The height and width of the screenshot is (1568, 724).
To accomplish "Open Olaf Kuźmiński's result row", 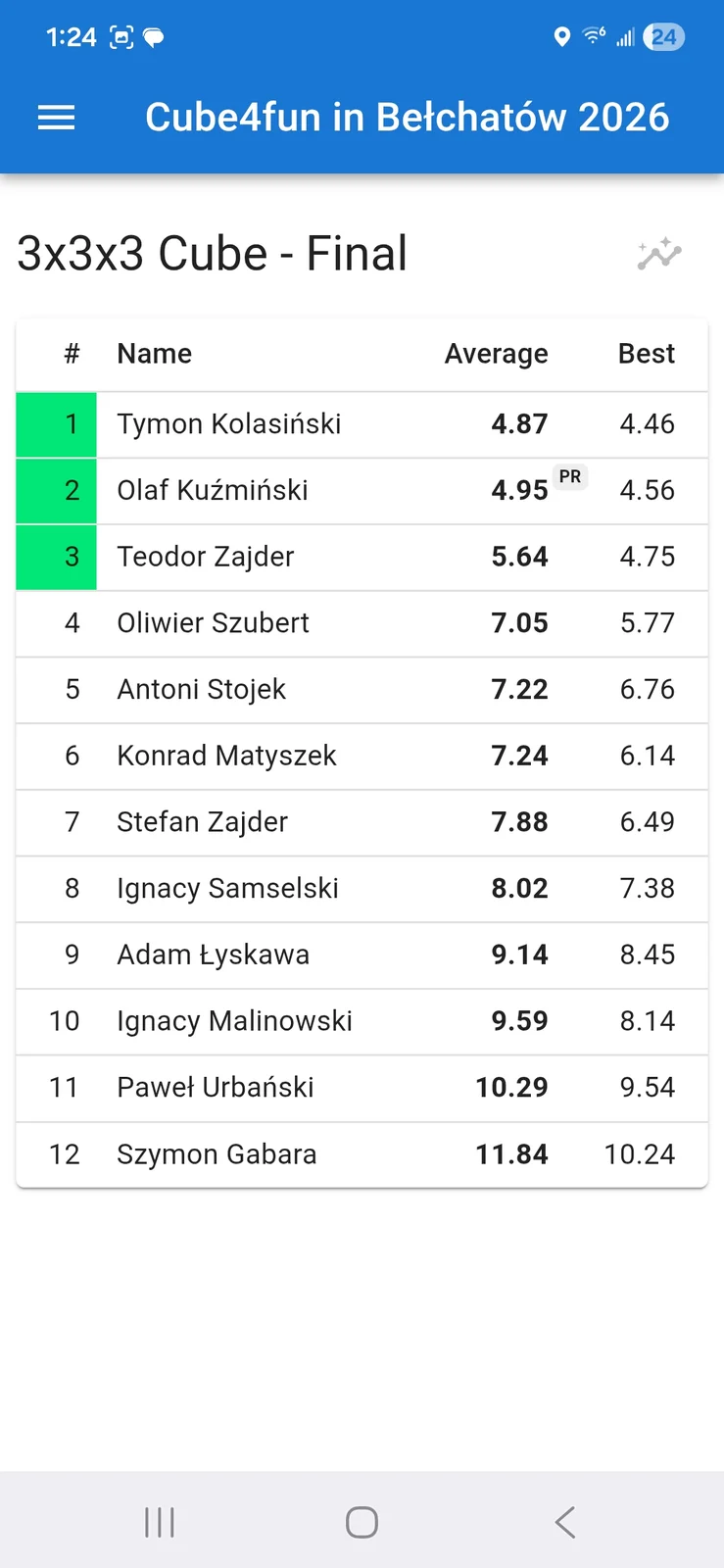I will point(362,491).
